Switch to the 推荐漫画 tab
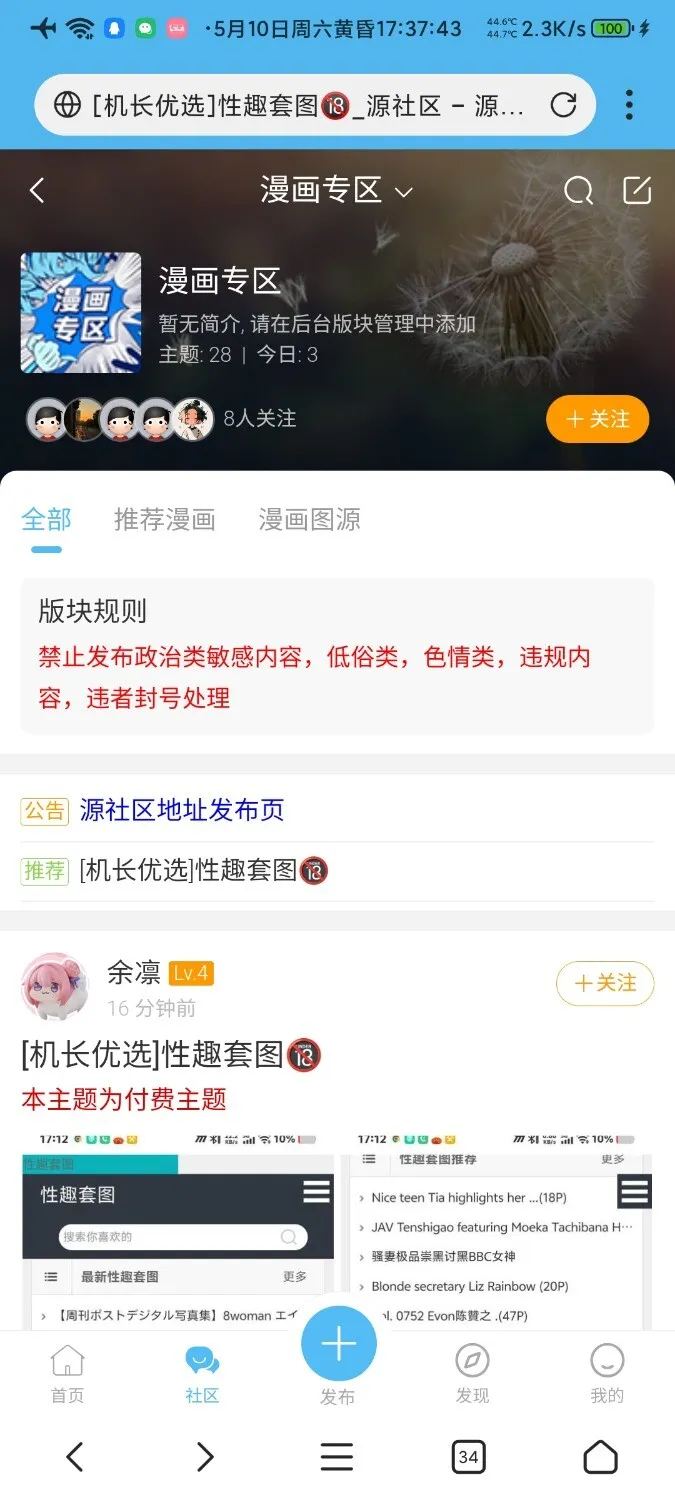Image resolution: width=675 pixels, height=1500 pixels. tap(164, 519)
